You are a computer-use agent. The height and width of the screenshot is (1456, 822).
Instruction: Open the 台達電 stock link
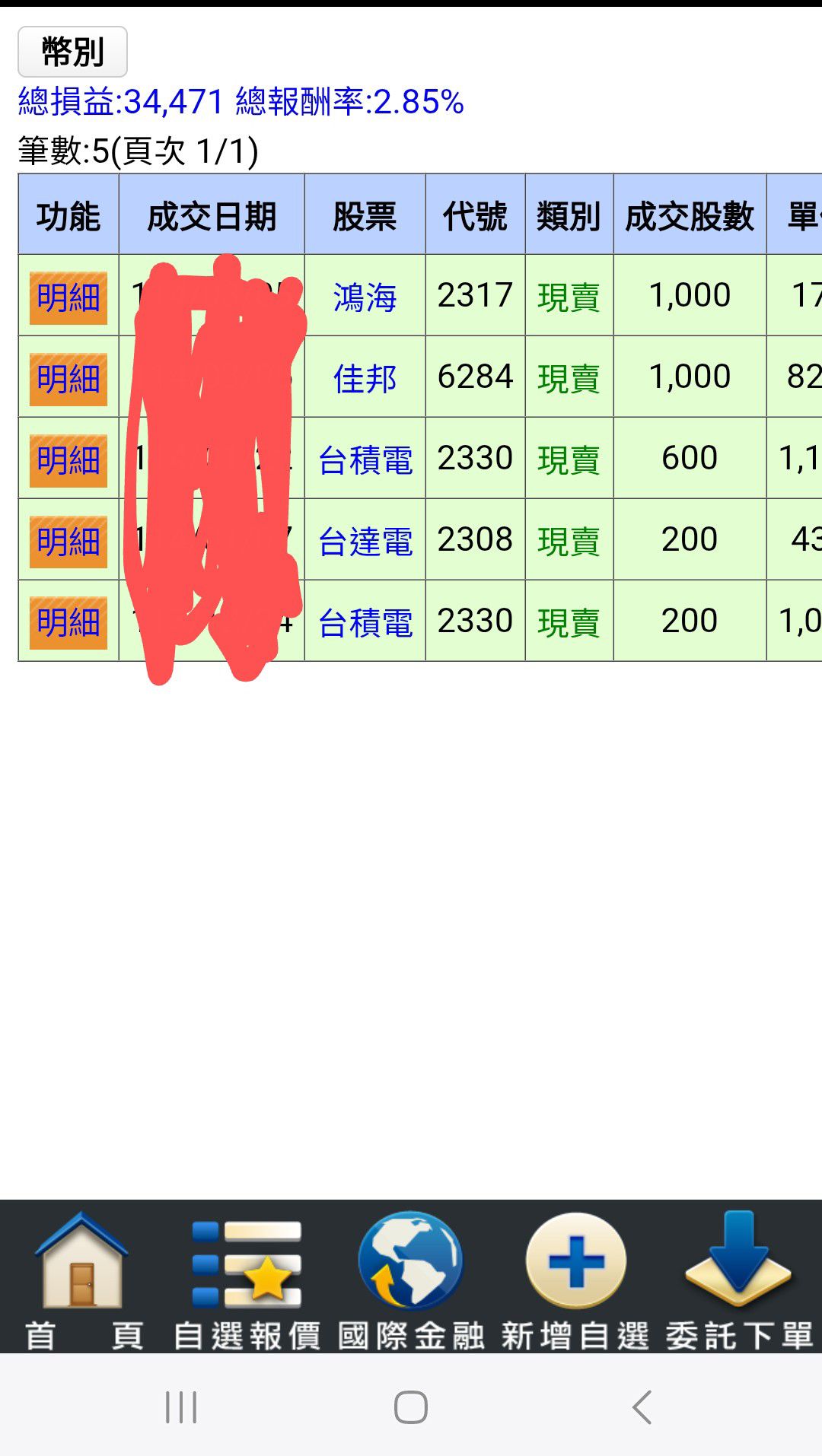[x=365, y=542]
